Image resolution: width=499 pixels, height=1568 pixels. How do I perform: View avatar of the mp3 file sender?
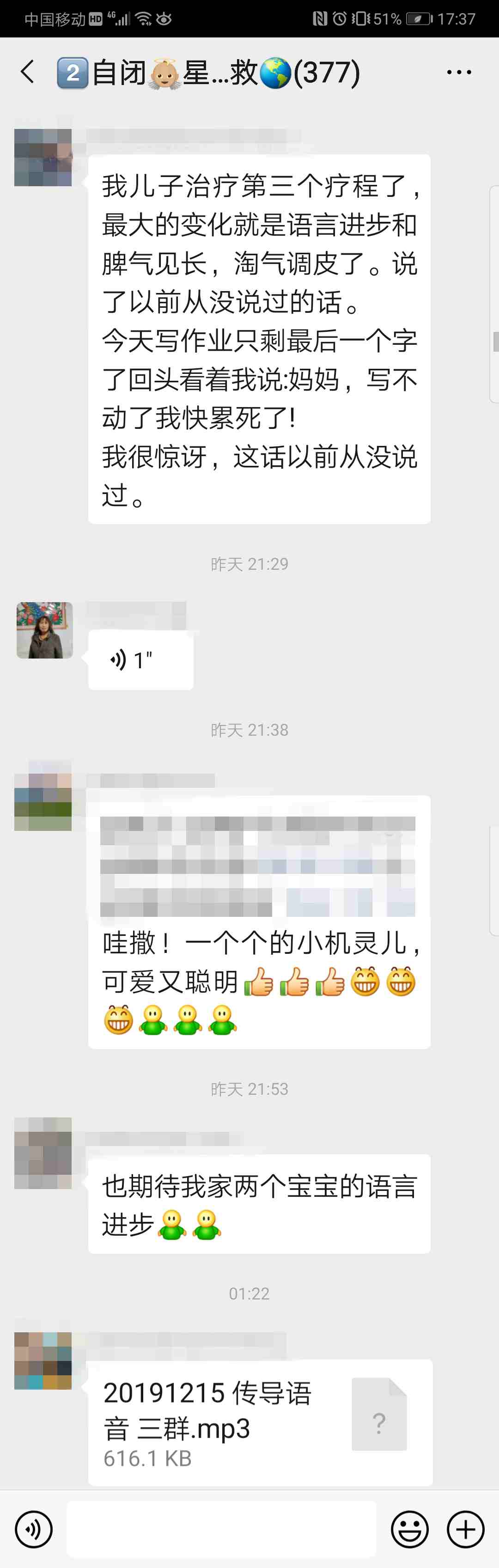tap(43, 1360)
